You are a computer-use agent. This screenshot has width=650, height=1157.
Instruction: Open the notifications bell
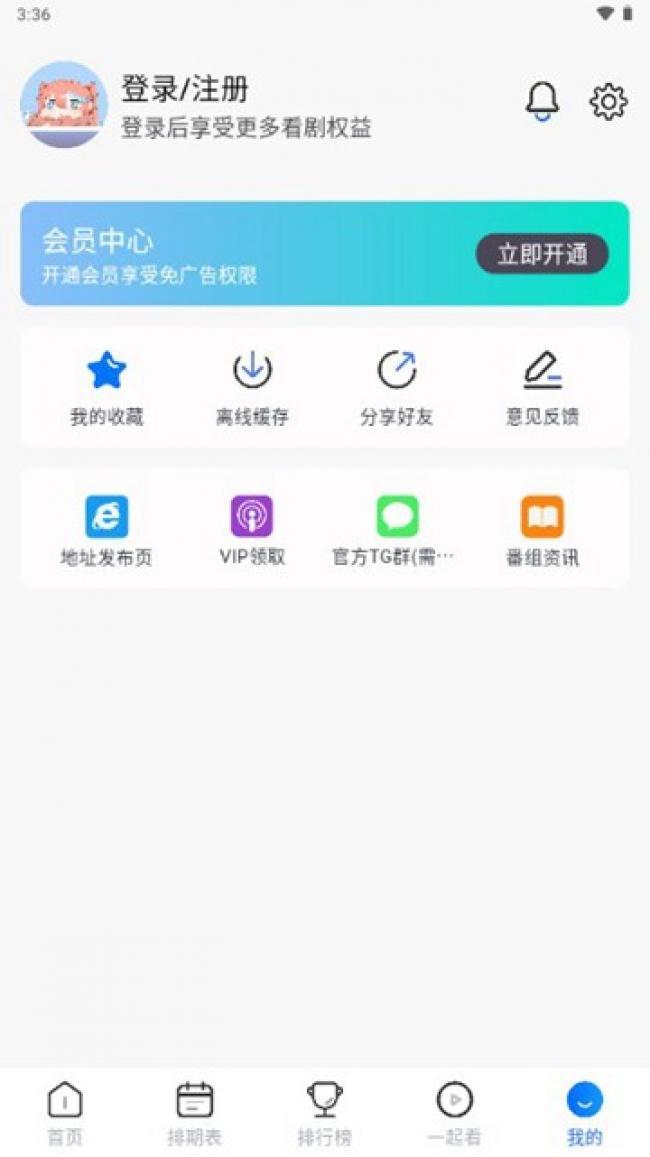click(542, 102)
